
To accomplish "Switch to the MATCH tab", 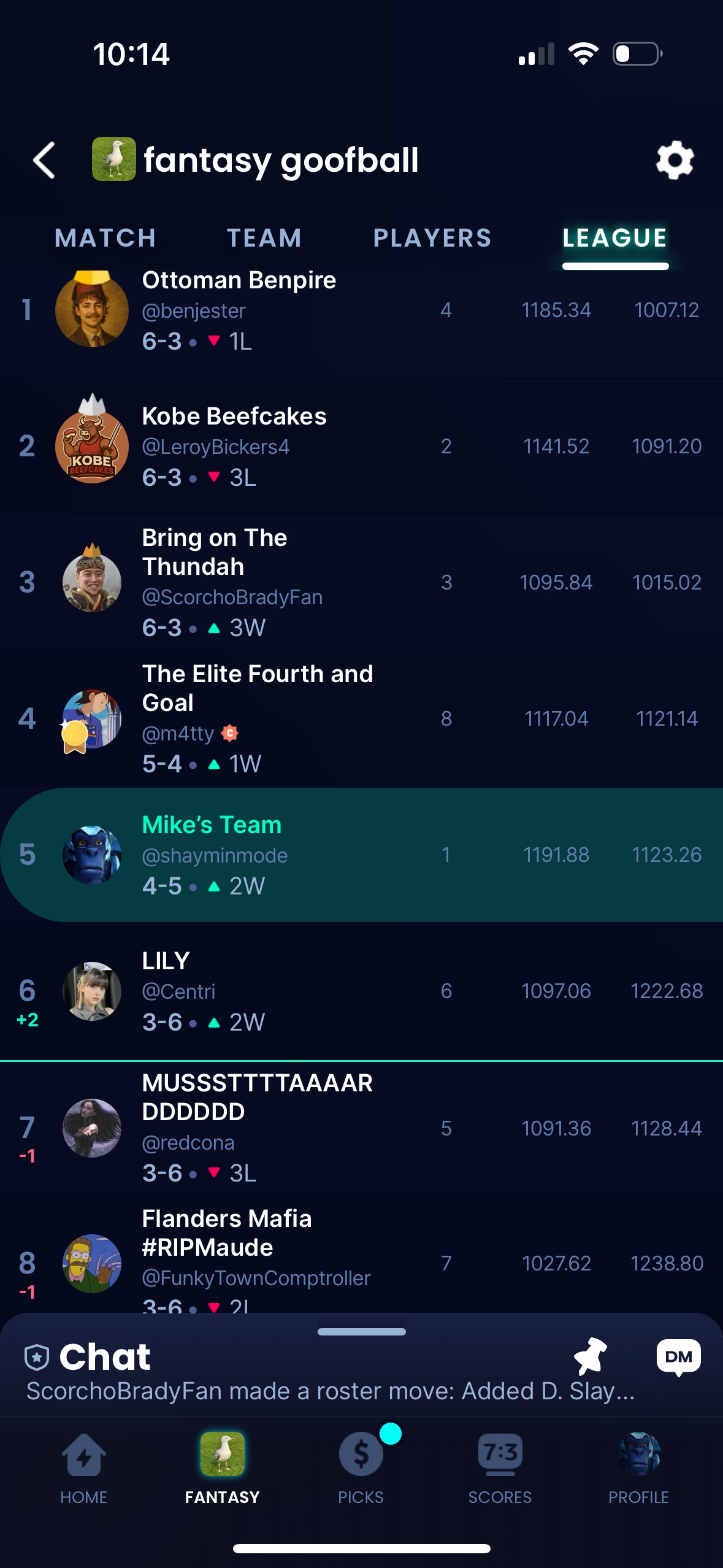I will (x=105, y=238).
